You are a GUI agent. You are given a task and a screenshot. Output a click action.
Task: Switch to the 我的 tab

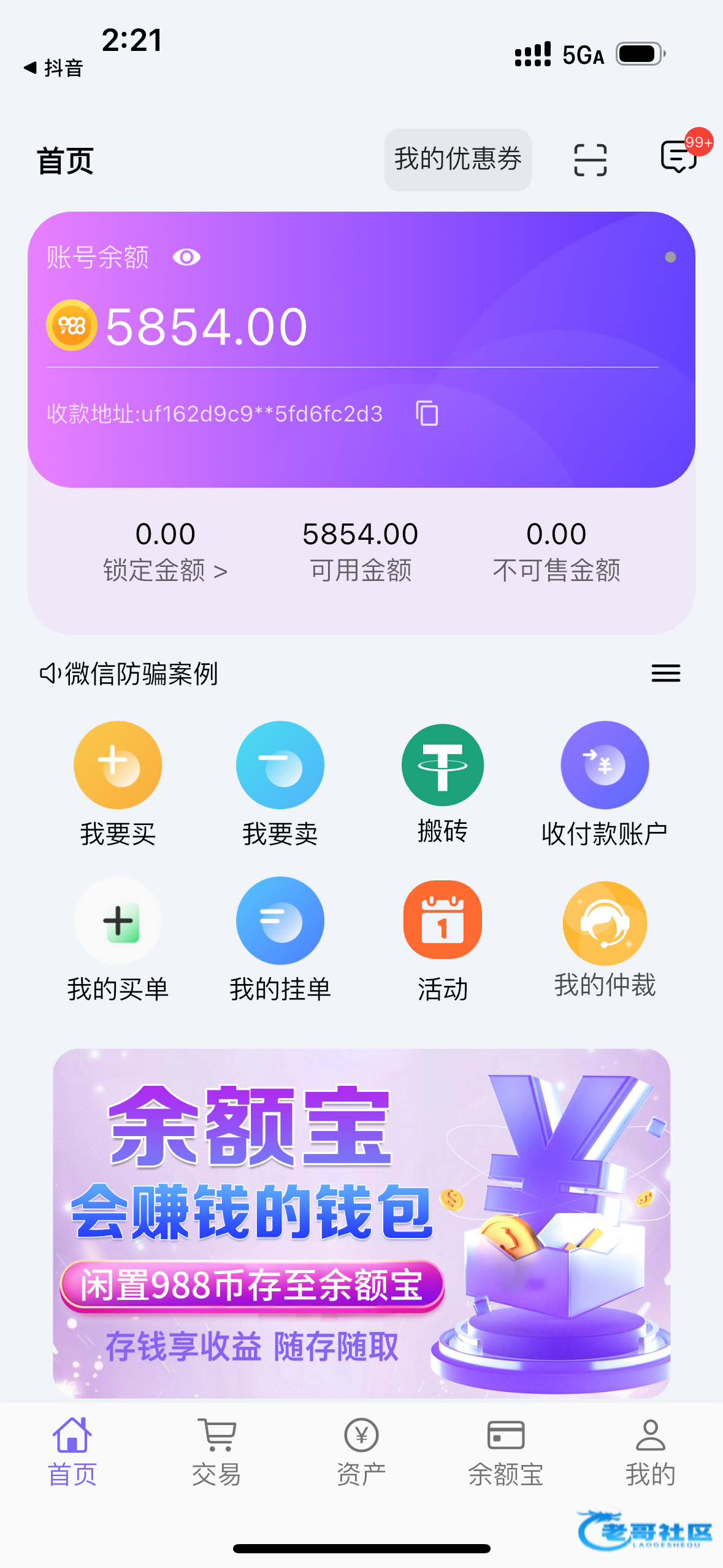650,1451
